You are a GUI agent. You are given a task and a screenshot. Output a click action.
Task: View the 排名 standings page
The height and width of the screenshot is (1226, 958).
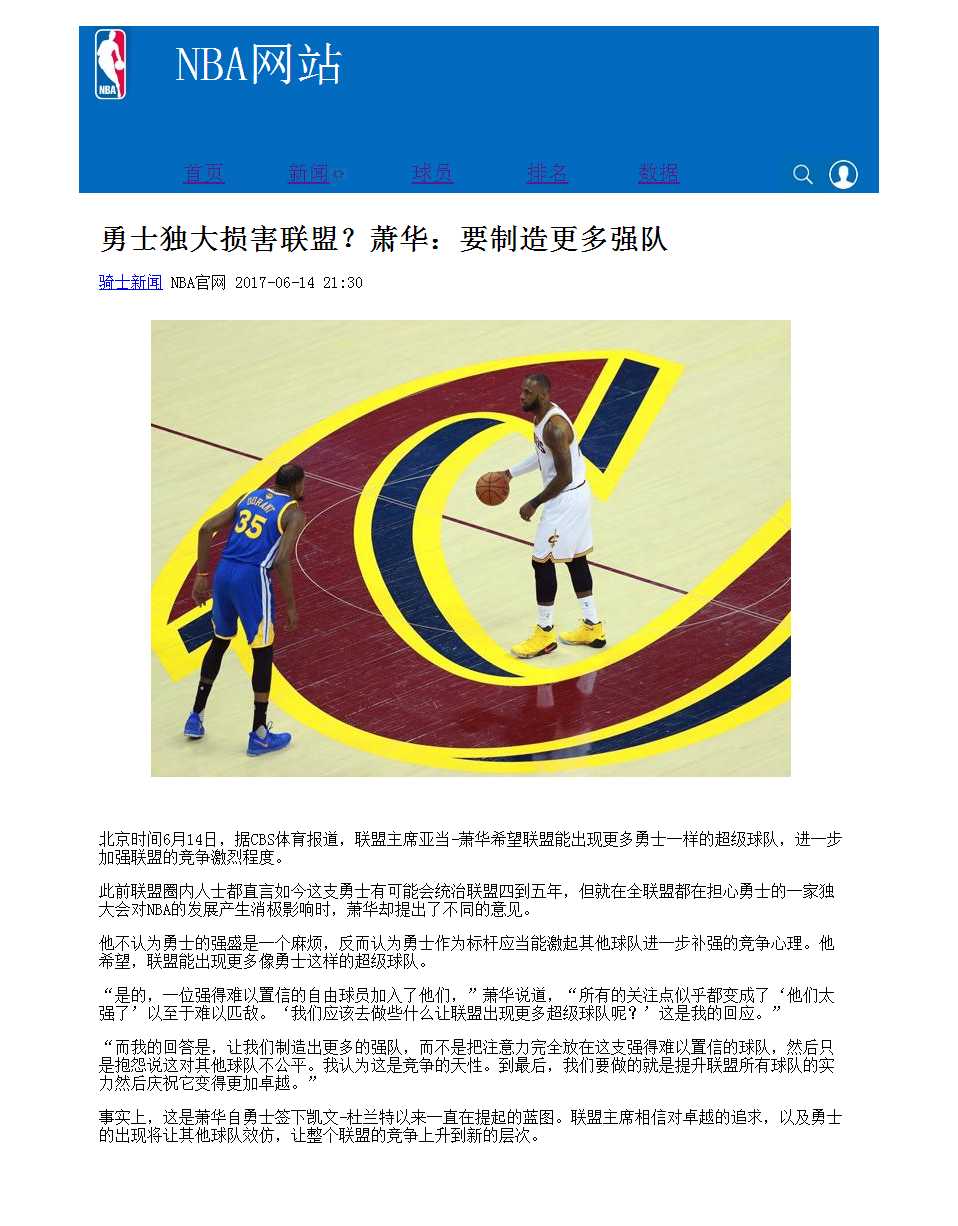coord(547,174)
